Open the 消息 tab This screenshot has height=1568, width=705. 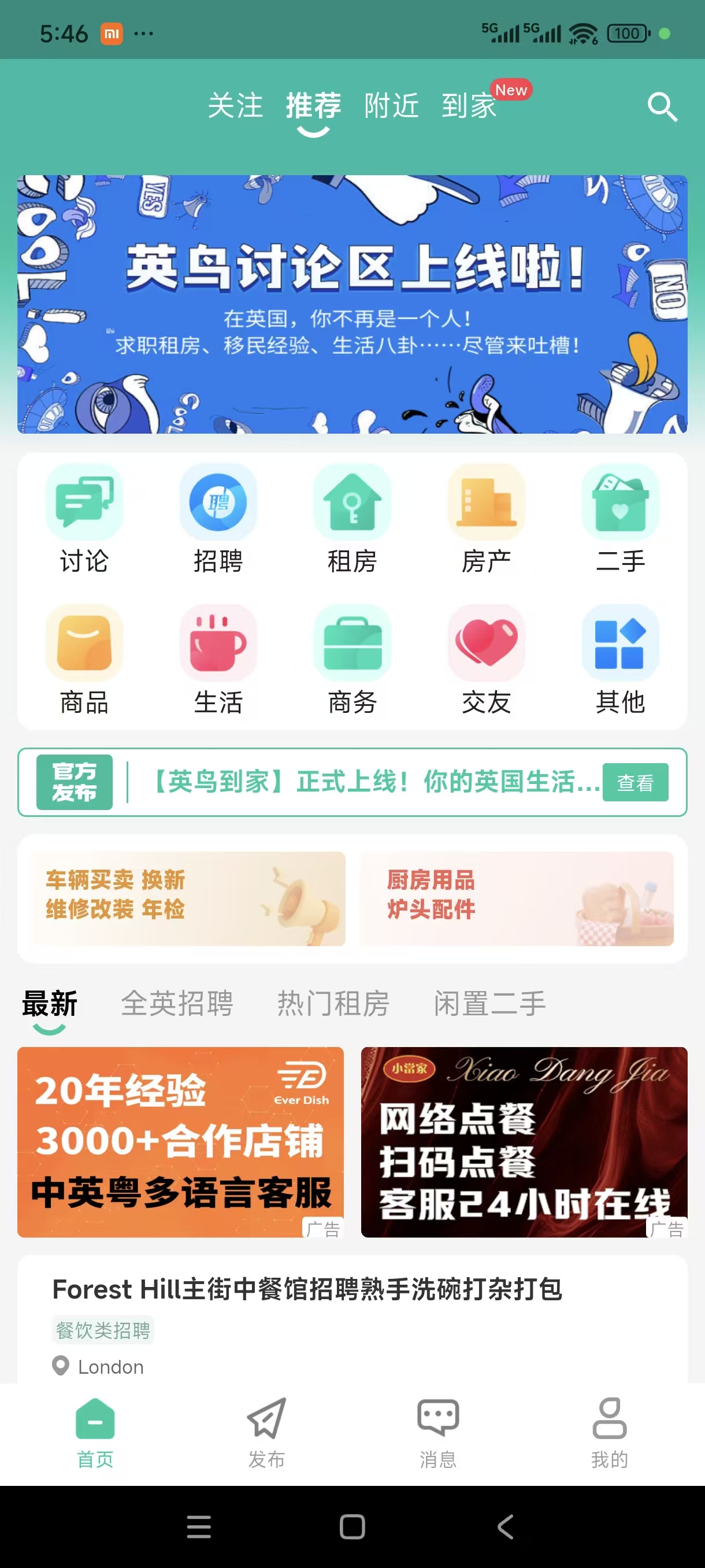[x=438, y=1433]
